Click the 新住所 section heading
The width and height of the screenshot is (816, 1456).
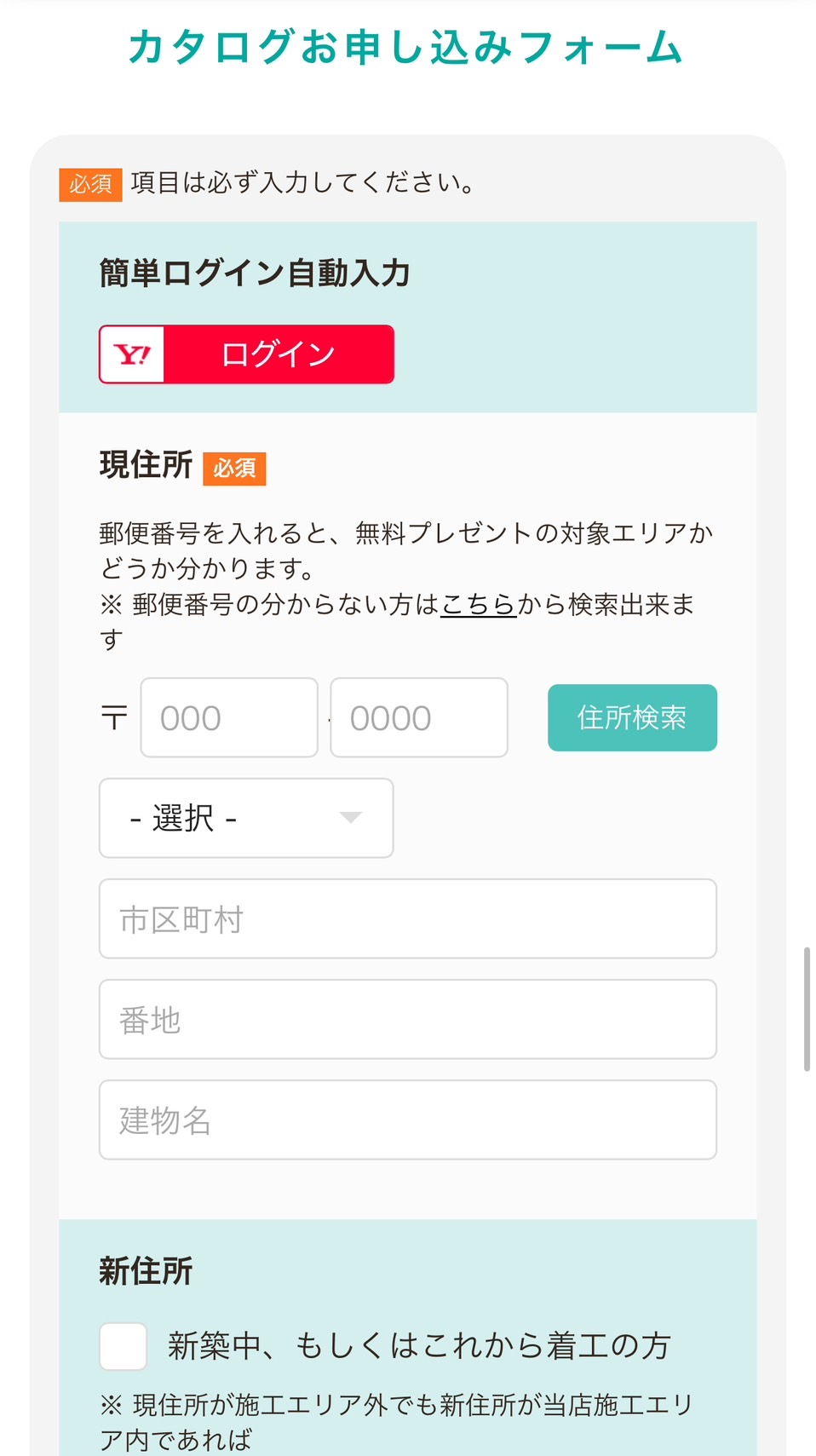(x=145, y=1270)
